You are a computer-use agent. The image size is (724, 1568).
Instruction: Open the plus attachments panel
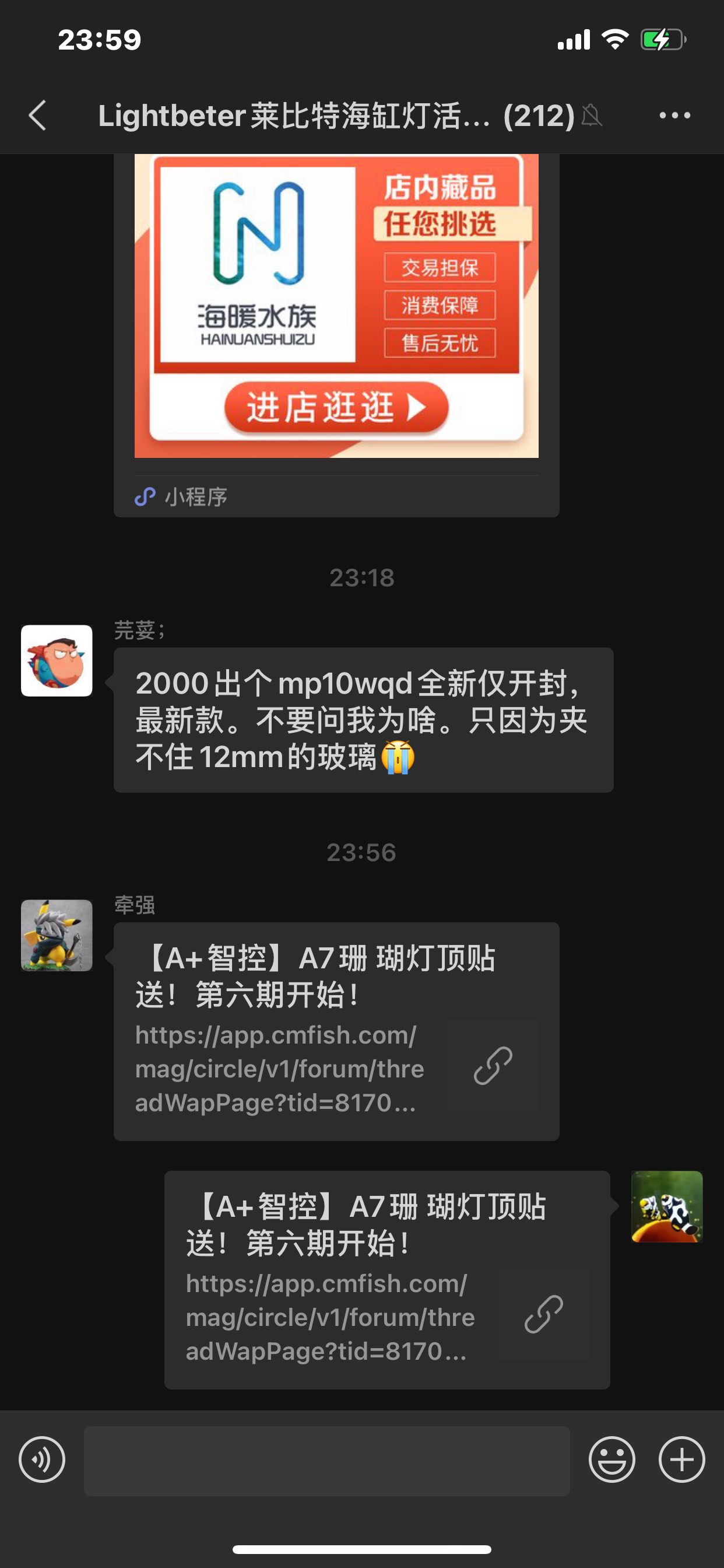tap(681, 1459)
